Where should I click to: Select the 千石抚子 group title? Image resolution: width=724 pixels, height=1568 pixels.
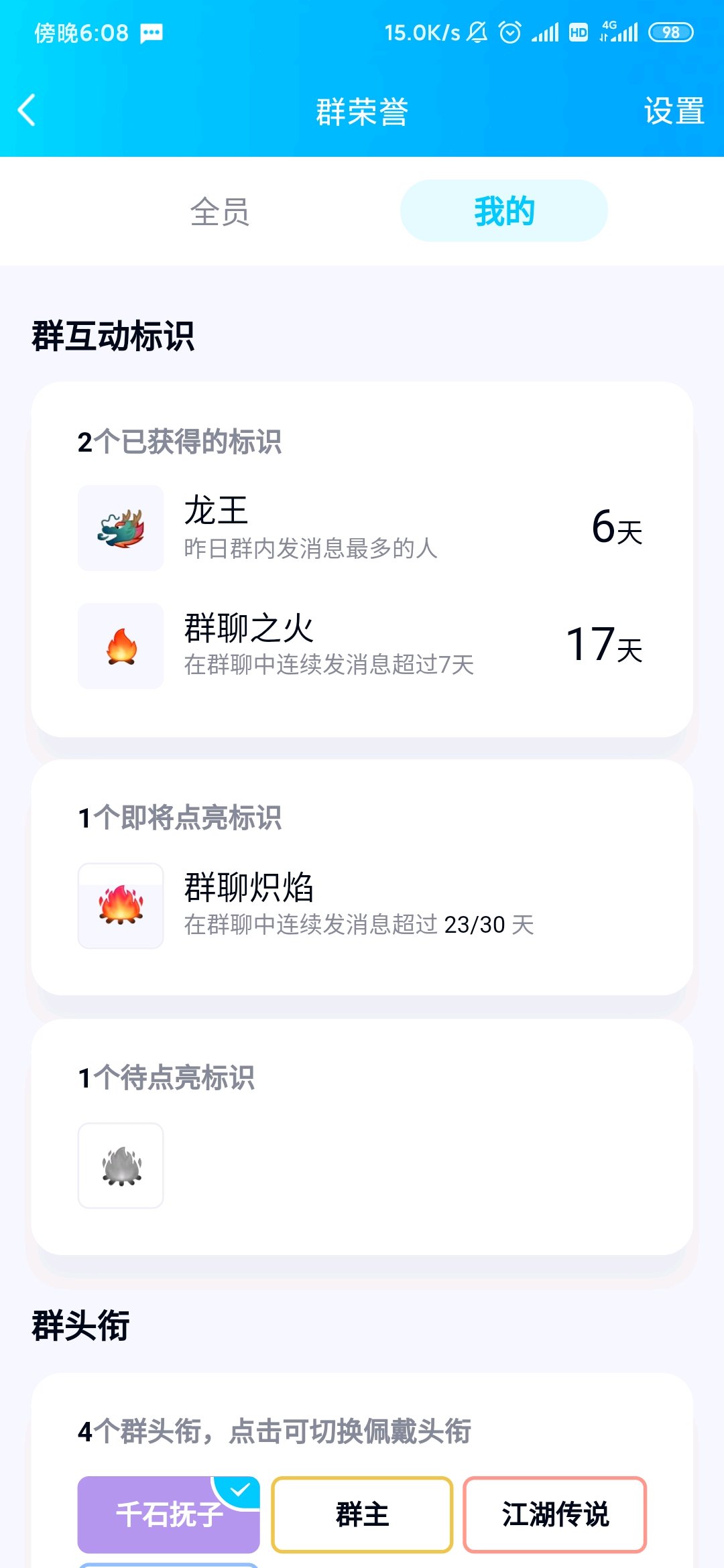168,1514
